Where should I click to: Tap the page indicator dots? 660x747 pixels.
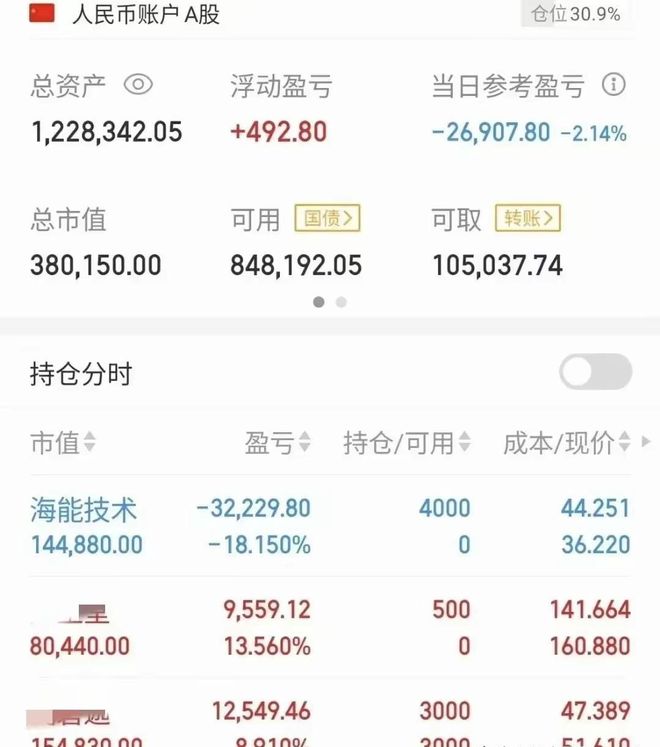(330, 302)
